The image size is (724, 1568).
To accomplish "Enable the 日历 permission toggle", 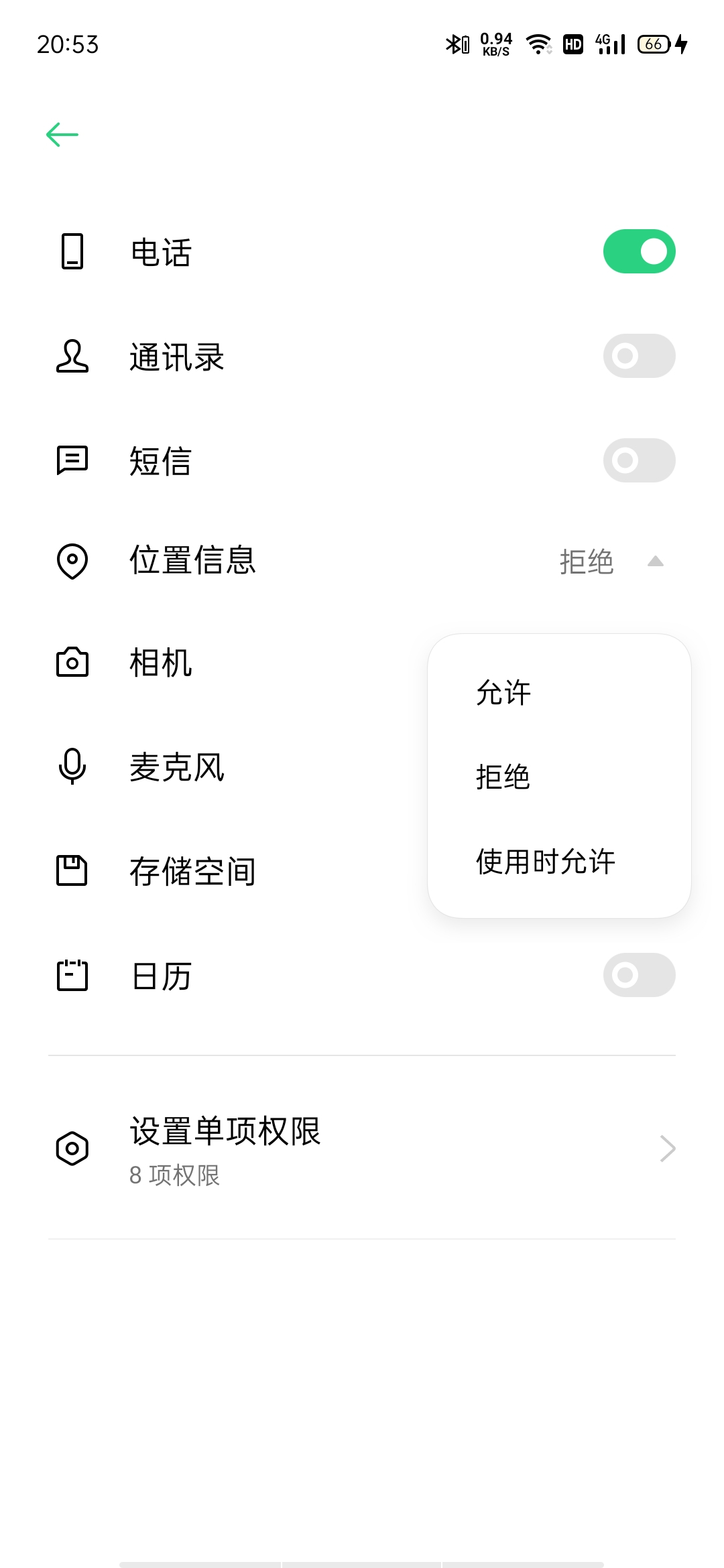I will coord(638,976).
